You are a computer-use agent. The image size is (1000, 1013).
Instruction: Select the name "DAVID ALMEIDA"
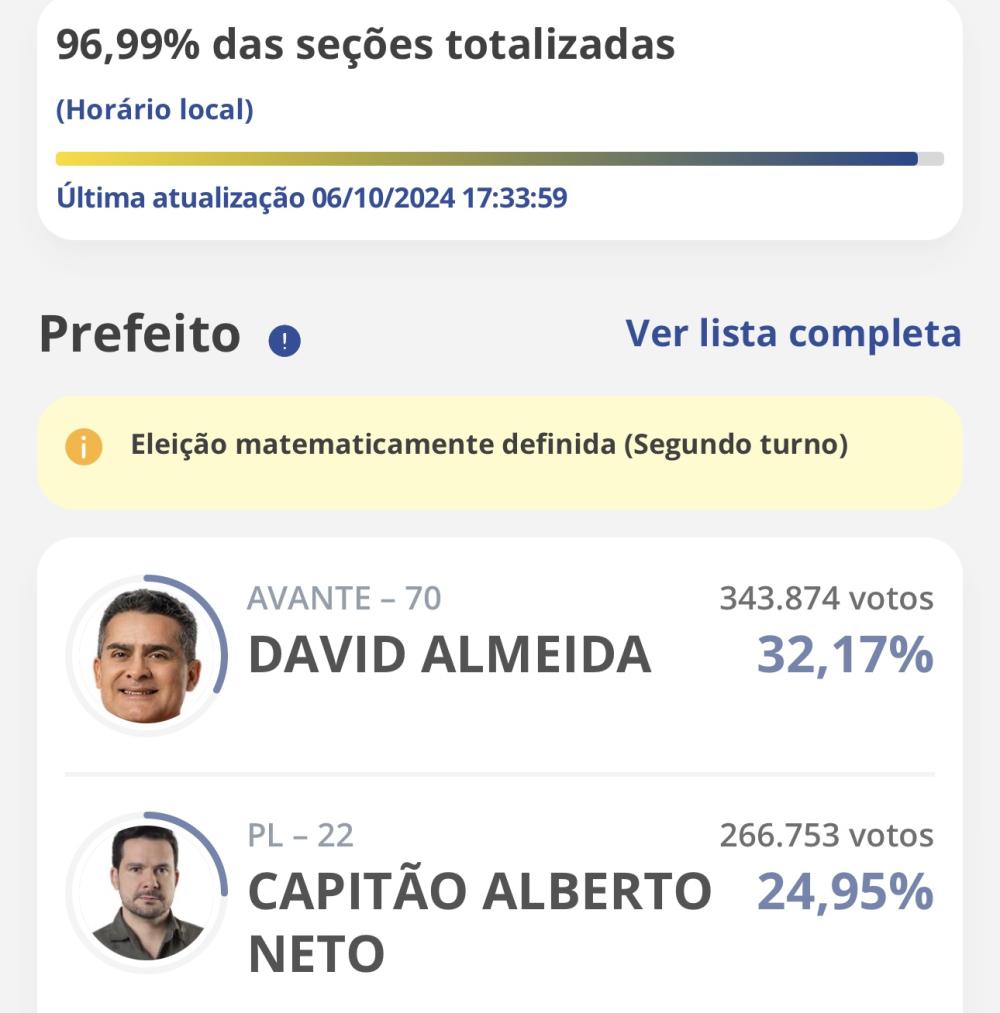(449, 658)
